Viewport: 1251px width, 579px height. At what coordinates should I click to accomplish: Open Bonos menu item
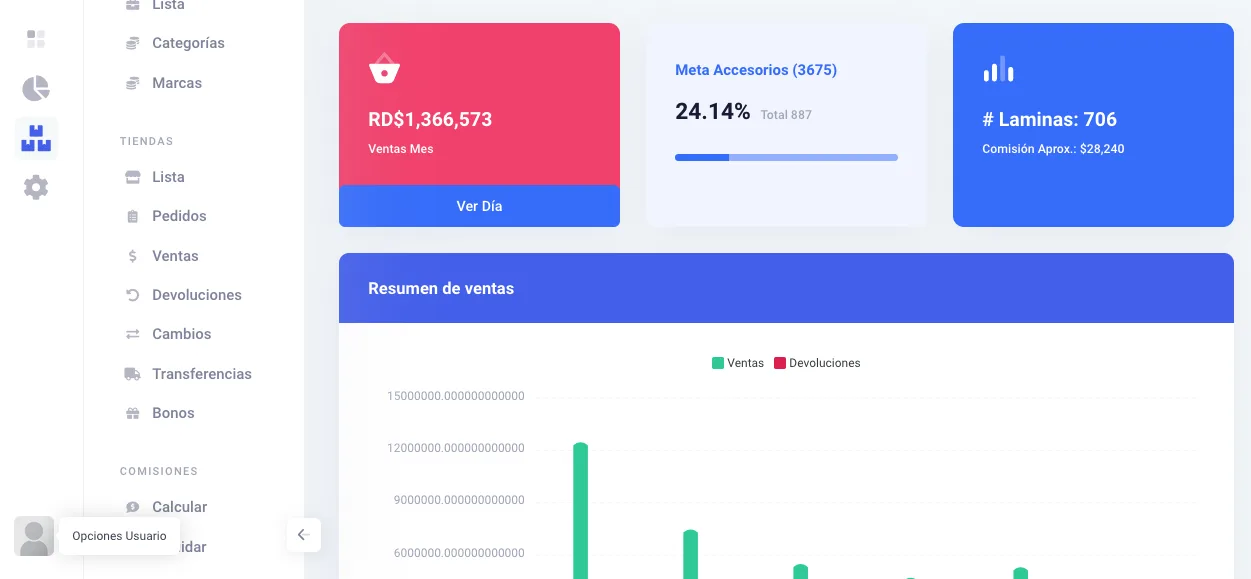coord(172,413)
